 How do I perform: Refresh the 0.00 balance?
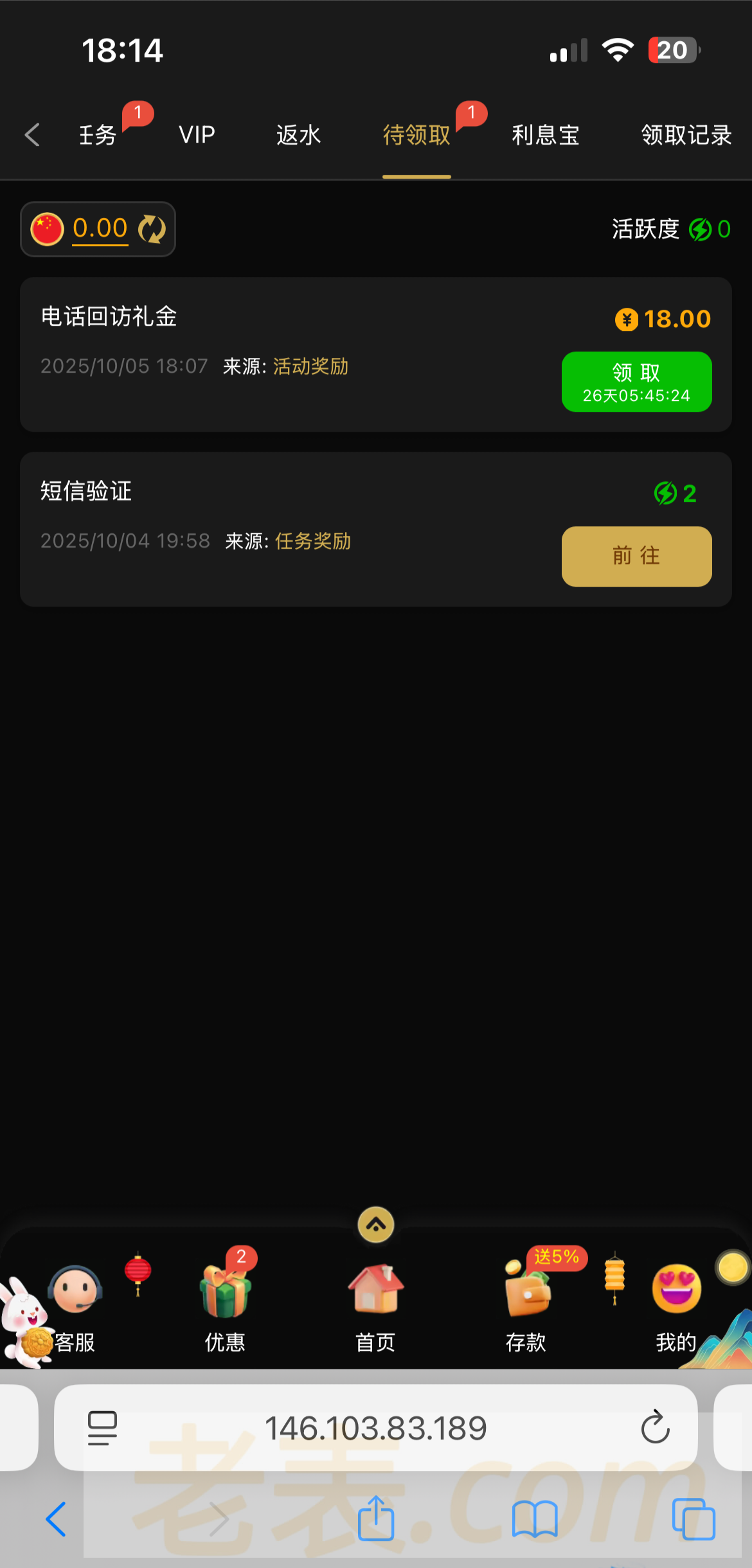point(152,229)
